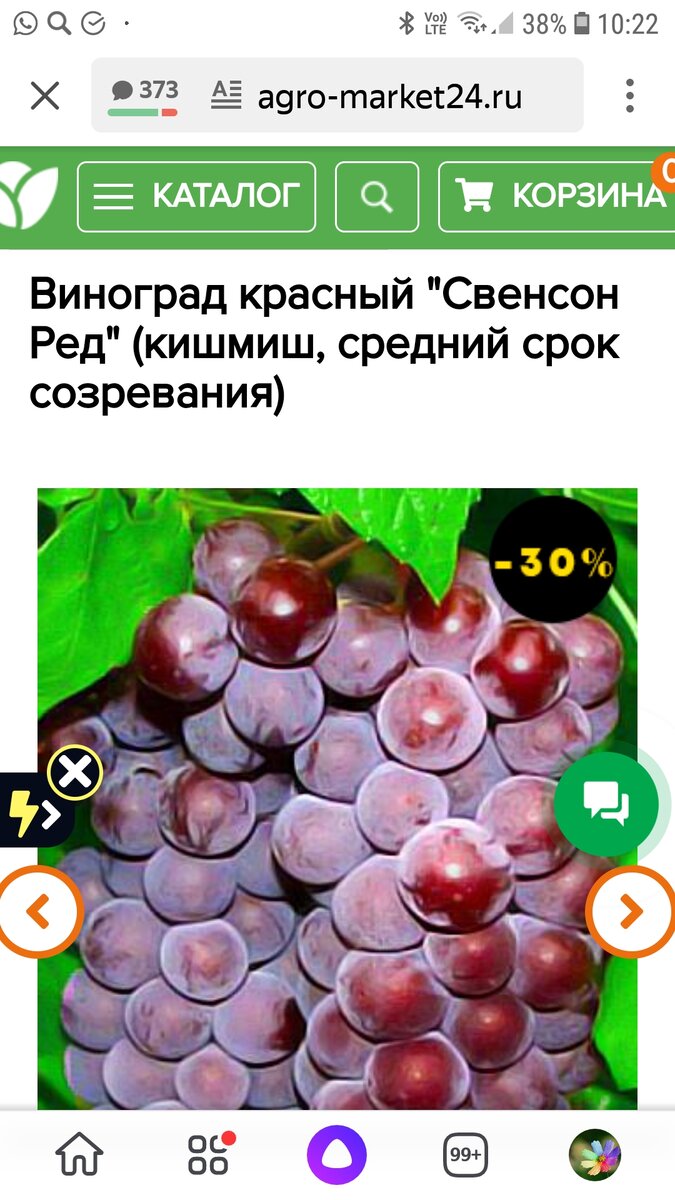Open the browser overflow menu
The image size is (675, 1200).
(x=629, y=96)
